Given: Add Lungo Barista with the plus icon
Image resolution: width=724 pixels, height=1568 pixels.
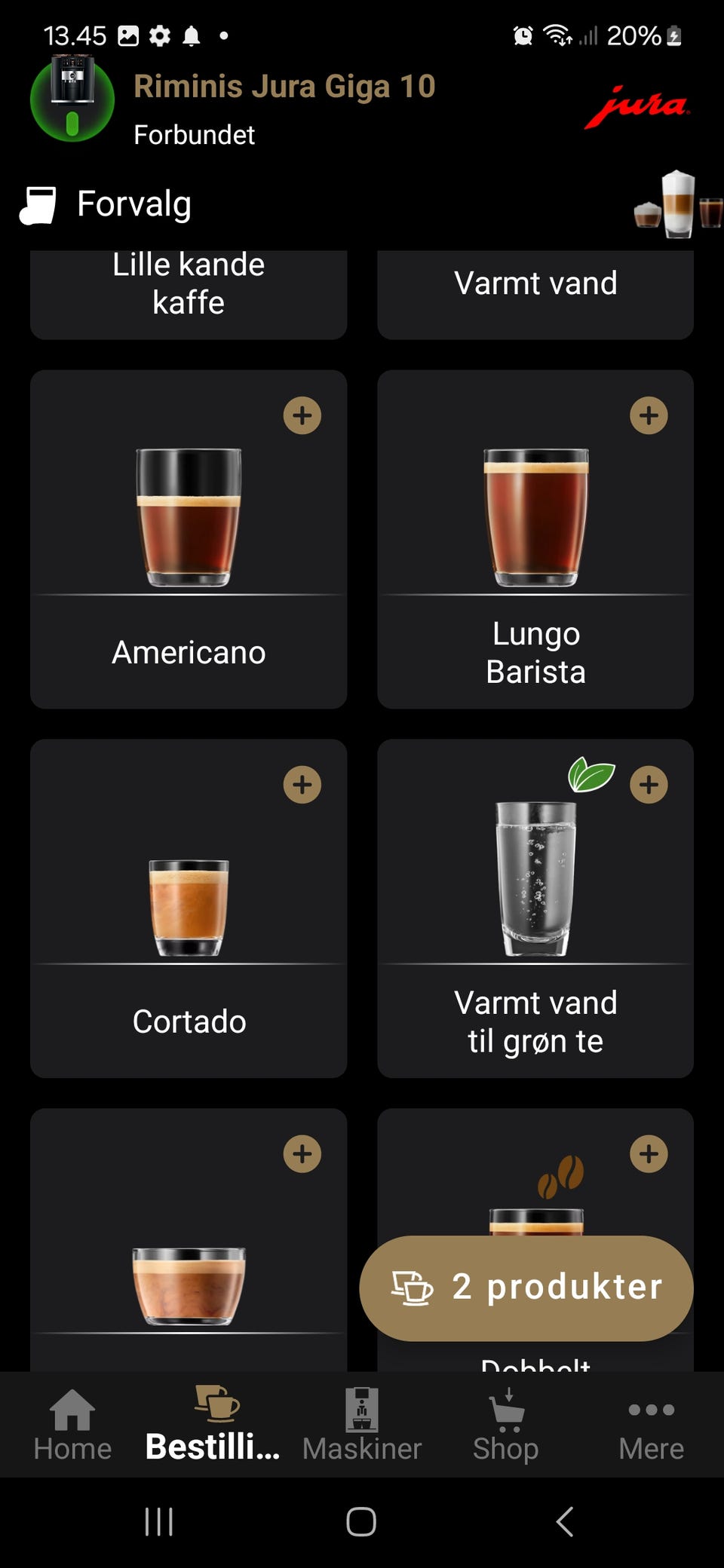Looking at the screenshot, I should coord(649,415).
